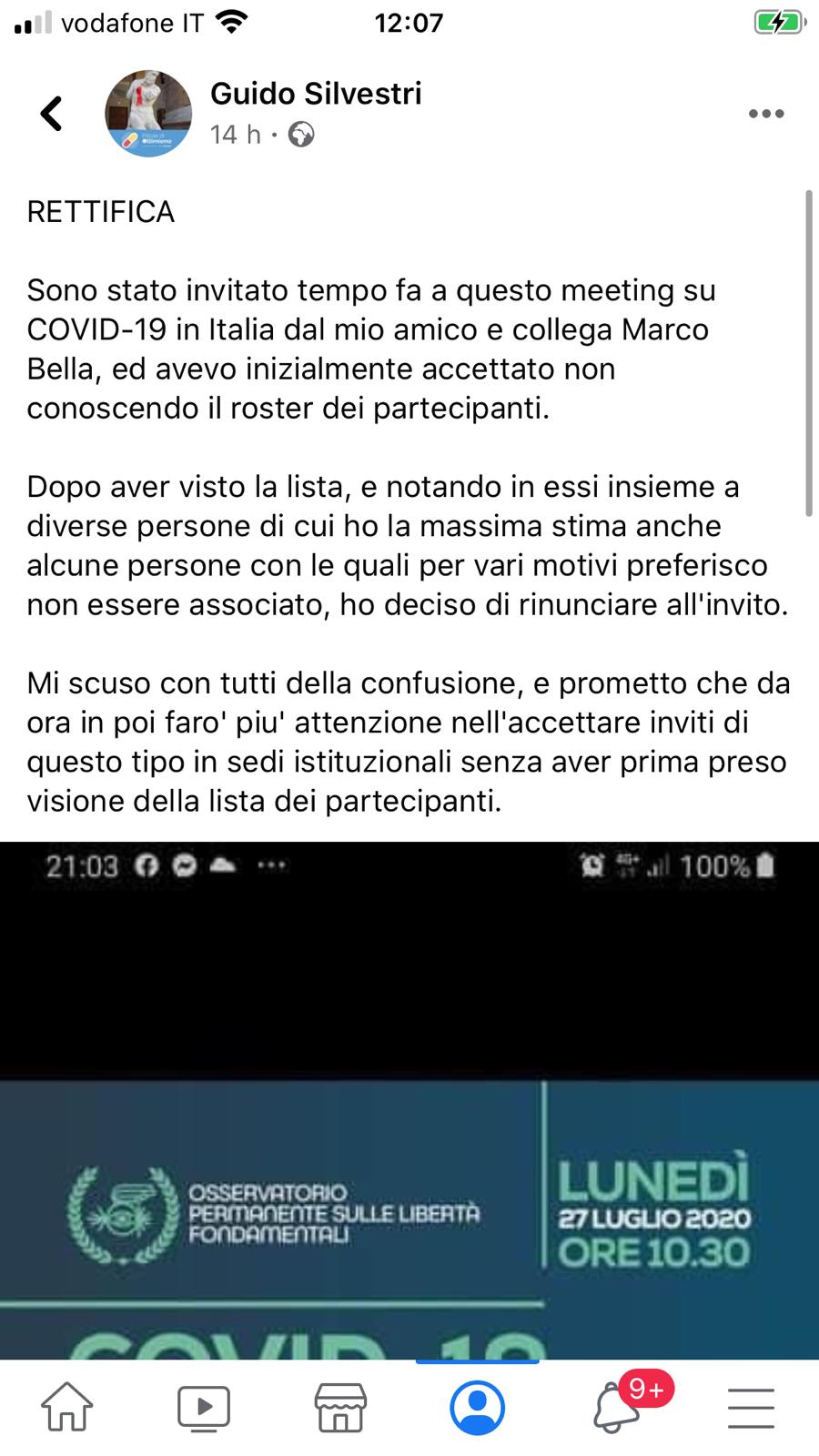
Task: Open Guido Silvestri's profile name link
Action: 316,94
